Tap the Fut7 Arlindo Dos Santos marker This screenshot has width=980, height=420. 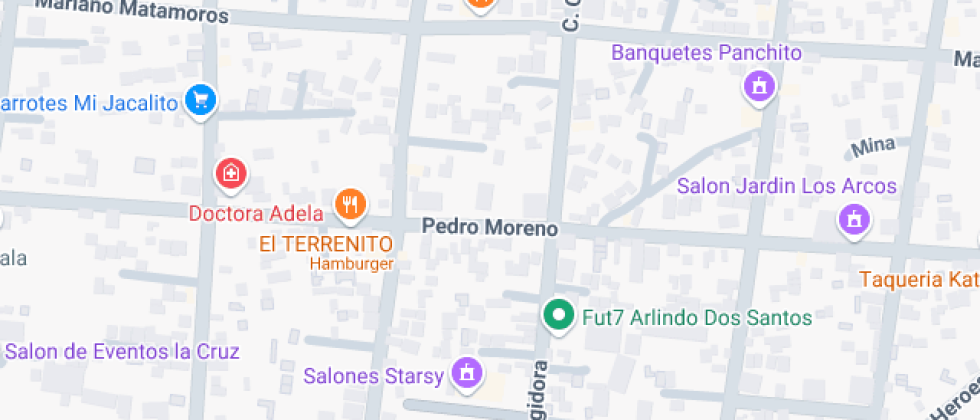[557, 317]
